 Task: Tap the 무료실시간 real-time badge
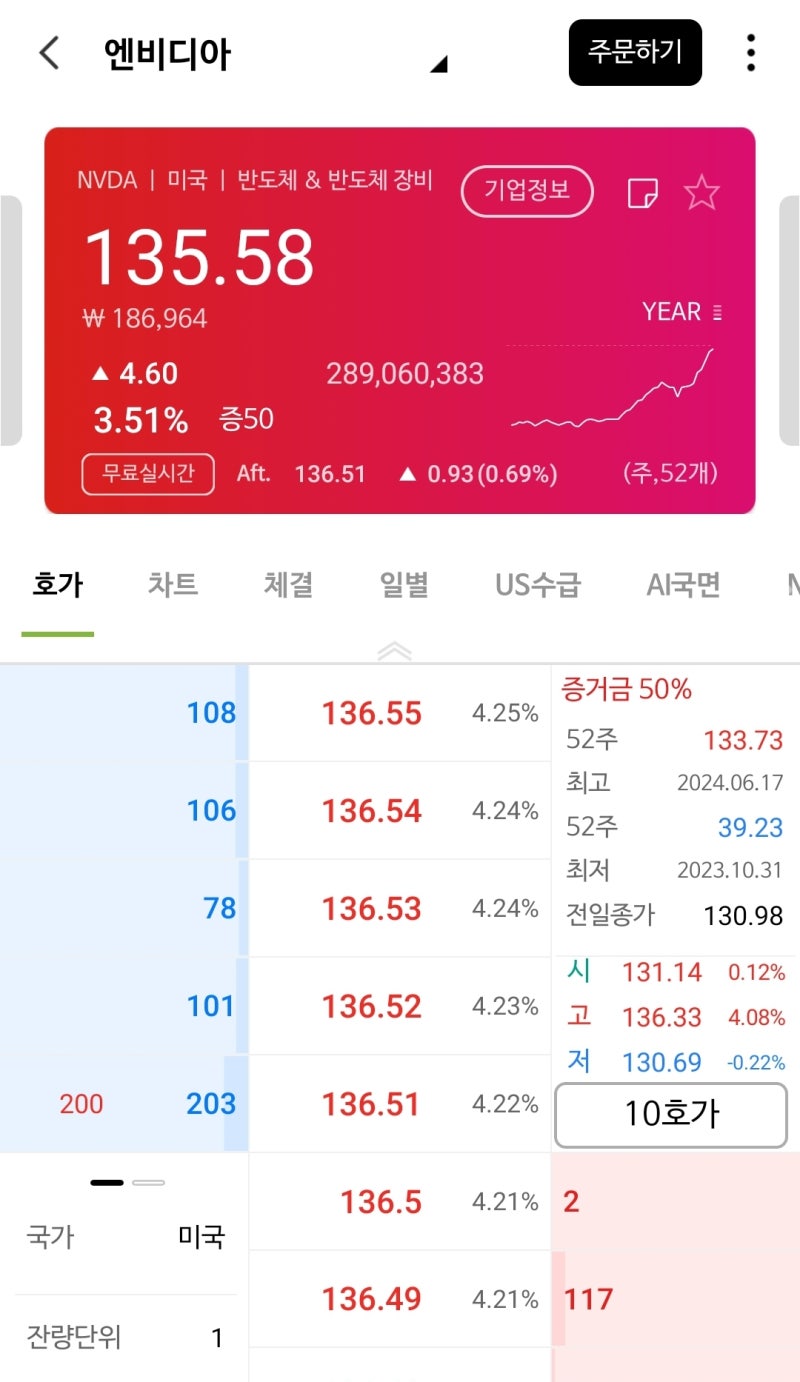[x=146, y=475]
